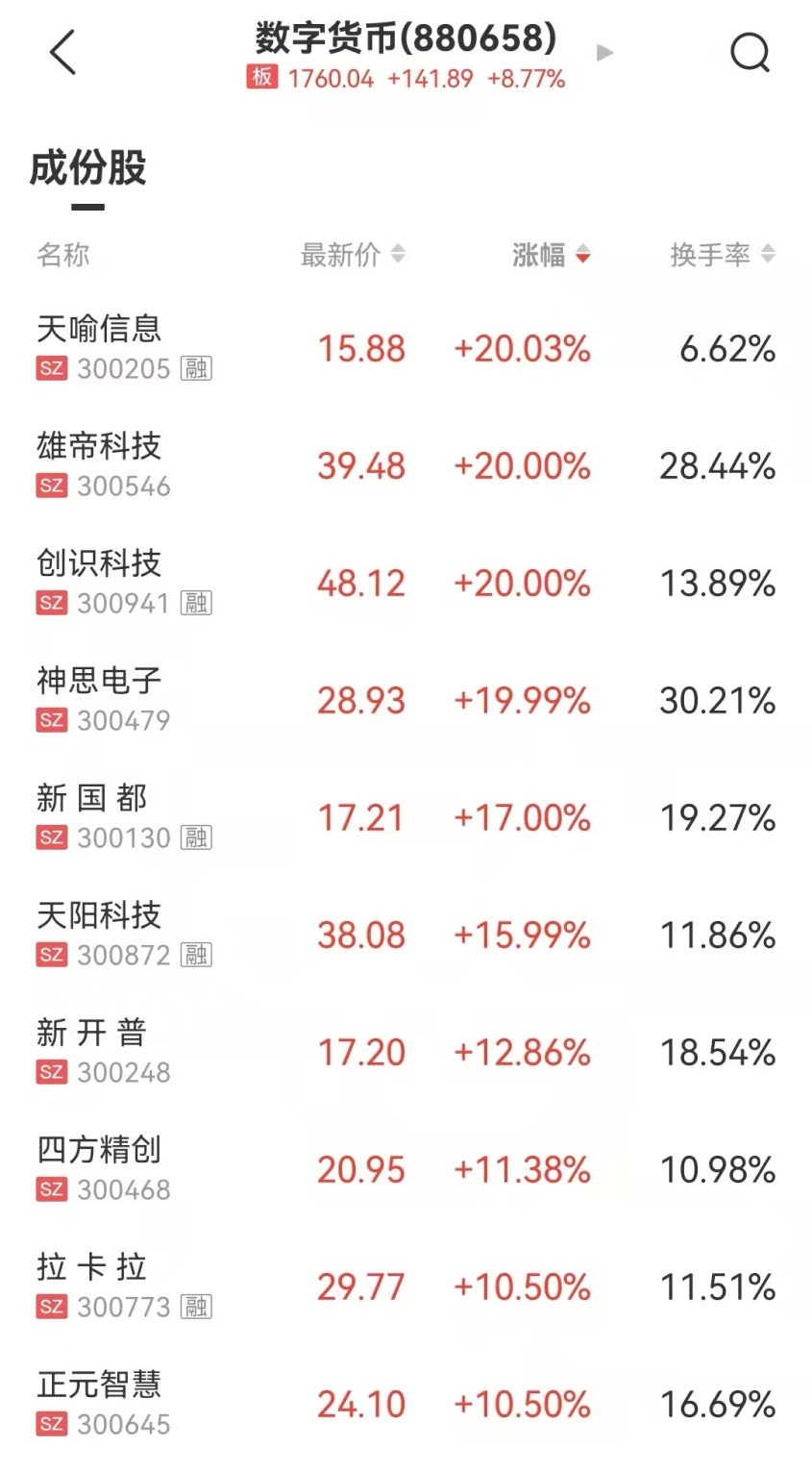This screenshot has width=812, height=1473.
Task: Select the 成份股 tab
Action: [87, 169]
